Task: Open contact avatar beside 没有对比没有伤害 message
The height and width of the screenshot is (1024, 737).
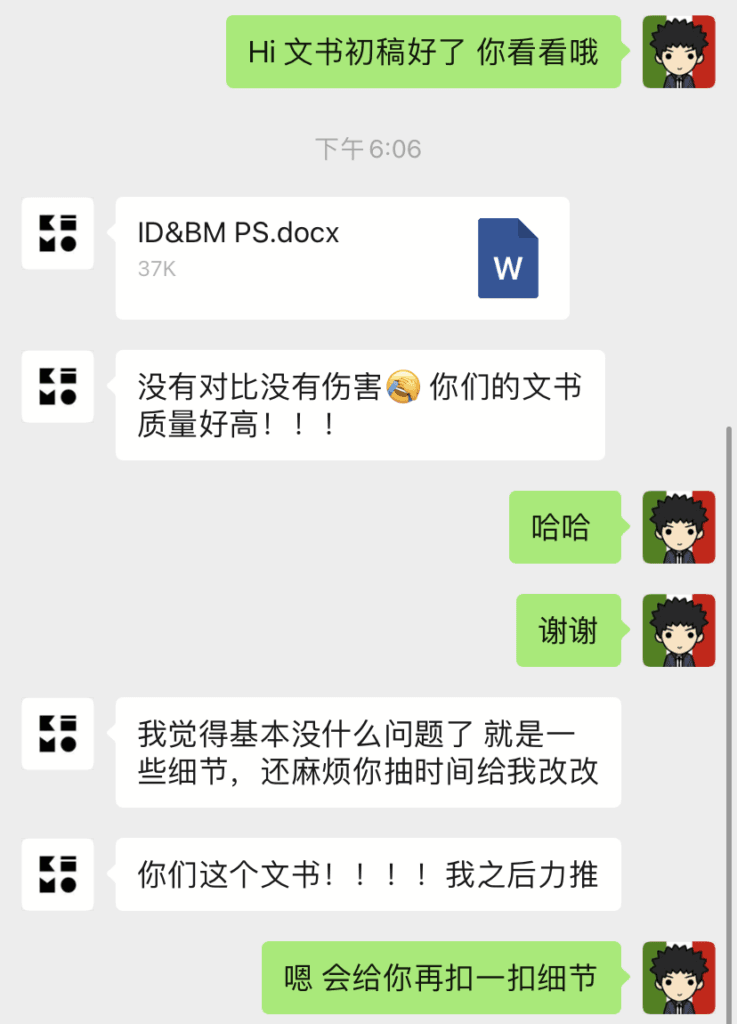Action: tap(58, 386)
